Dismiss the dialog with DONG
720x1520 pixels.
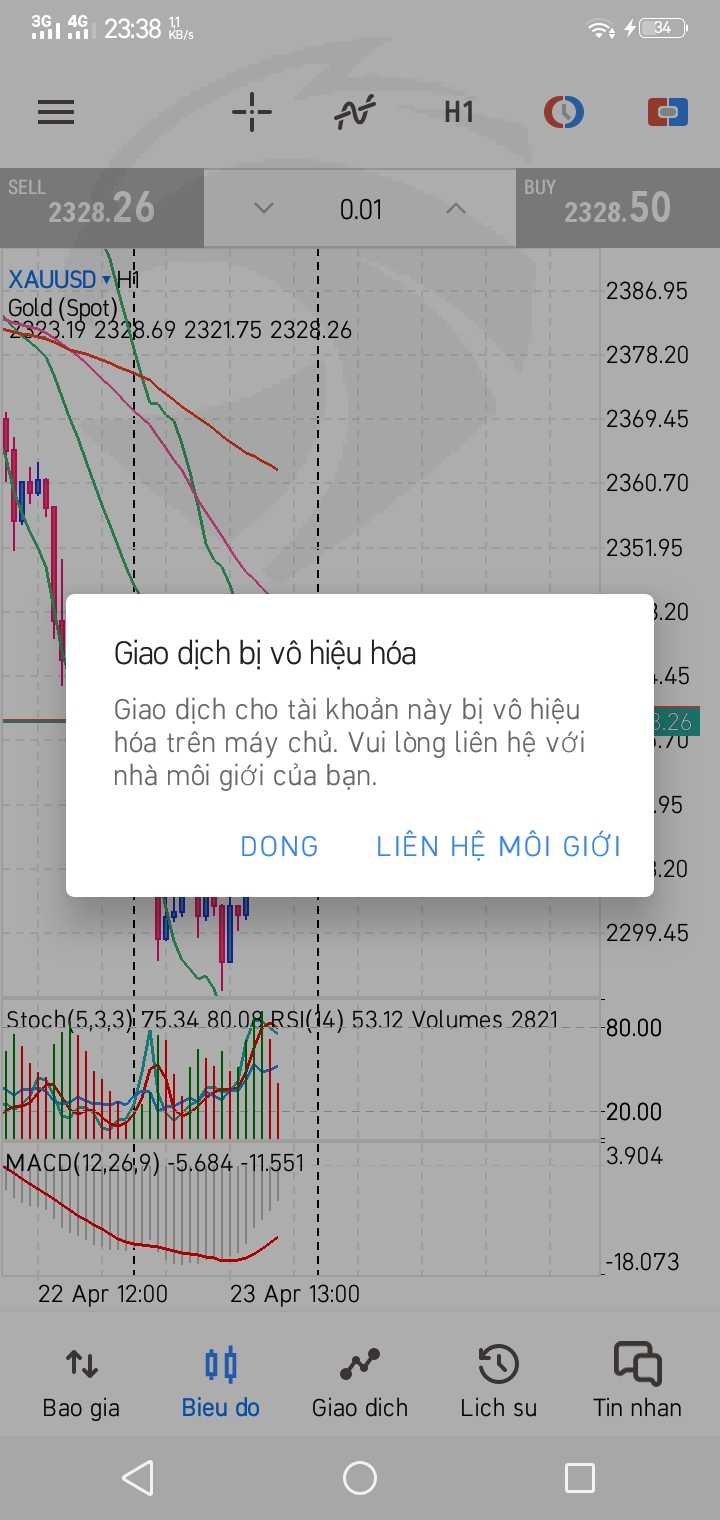click(279, 846)
